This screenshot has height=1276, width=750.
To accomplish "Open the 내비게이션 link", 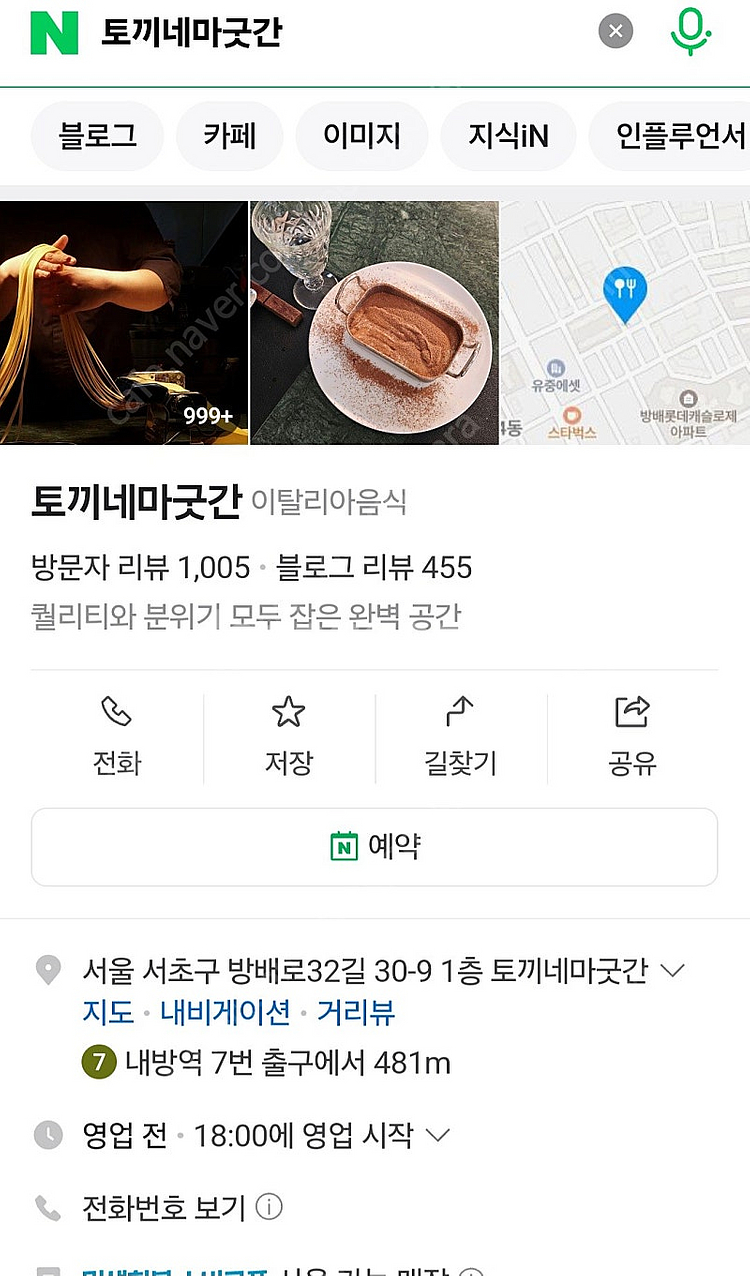I will coord(225,1012).
